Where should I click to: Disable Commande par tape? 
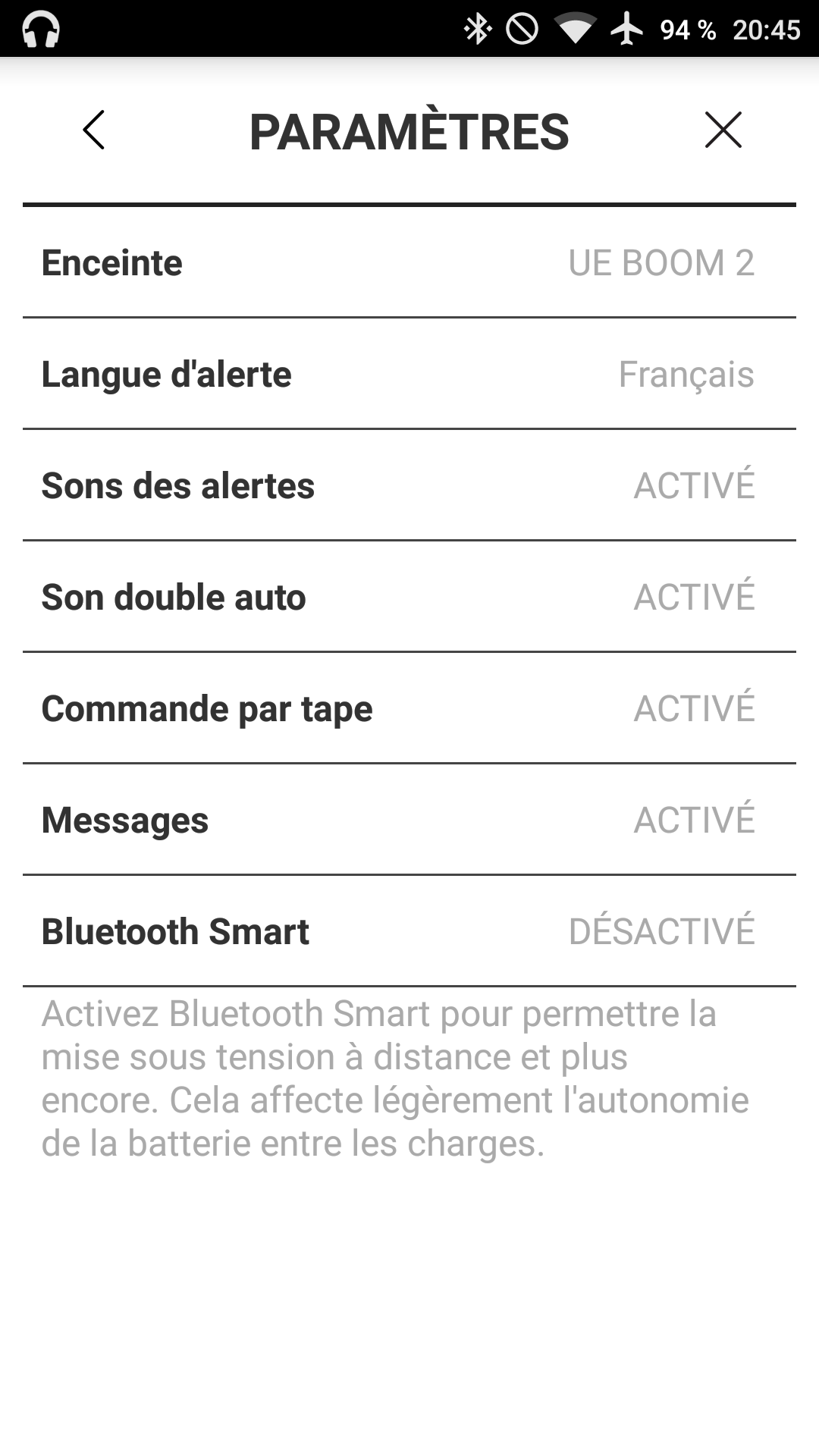[x=409, y=708]
